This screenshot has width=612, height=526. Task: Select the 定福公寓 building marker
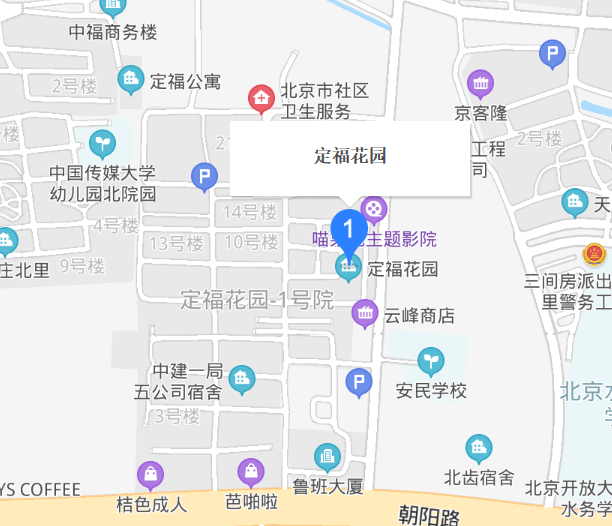tap(131, 79)
